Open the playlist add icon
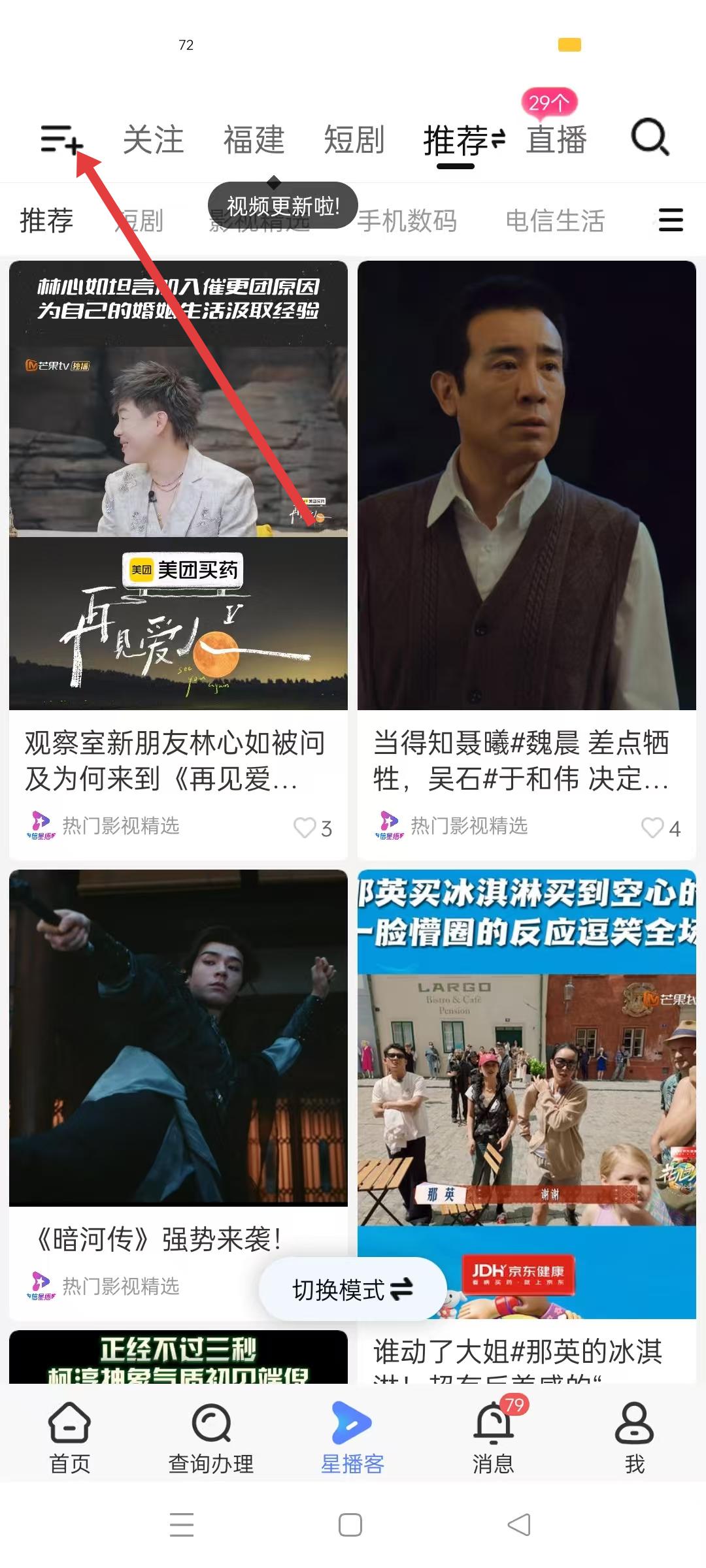The height and width of the screenshot is (1568, 706). [x=61, y=139]
